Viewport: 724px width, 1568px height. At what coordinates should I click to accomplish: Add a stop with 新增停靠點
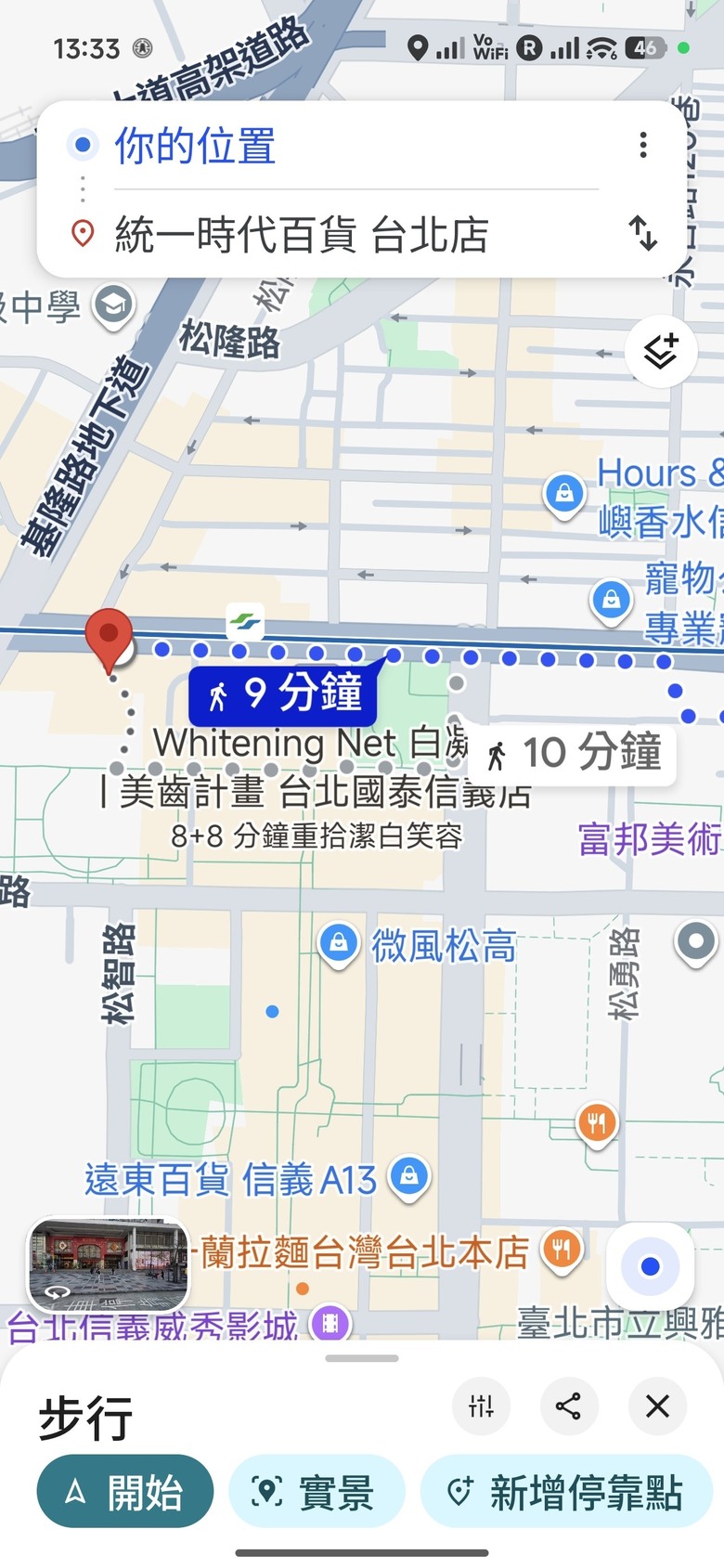pyautogui.click(x=566, y=1492)
